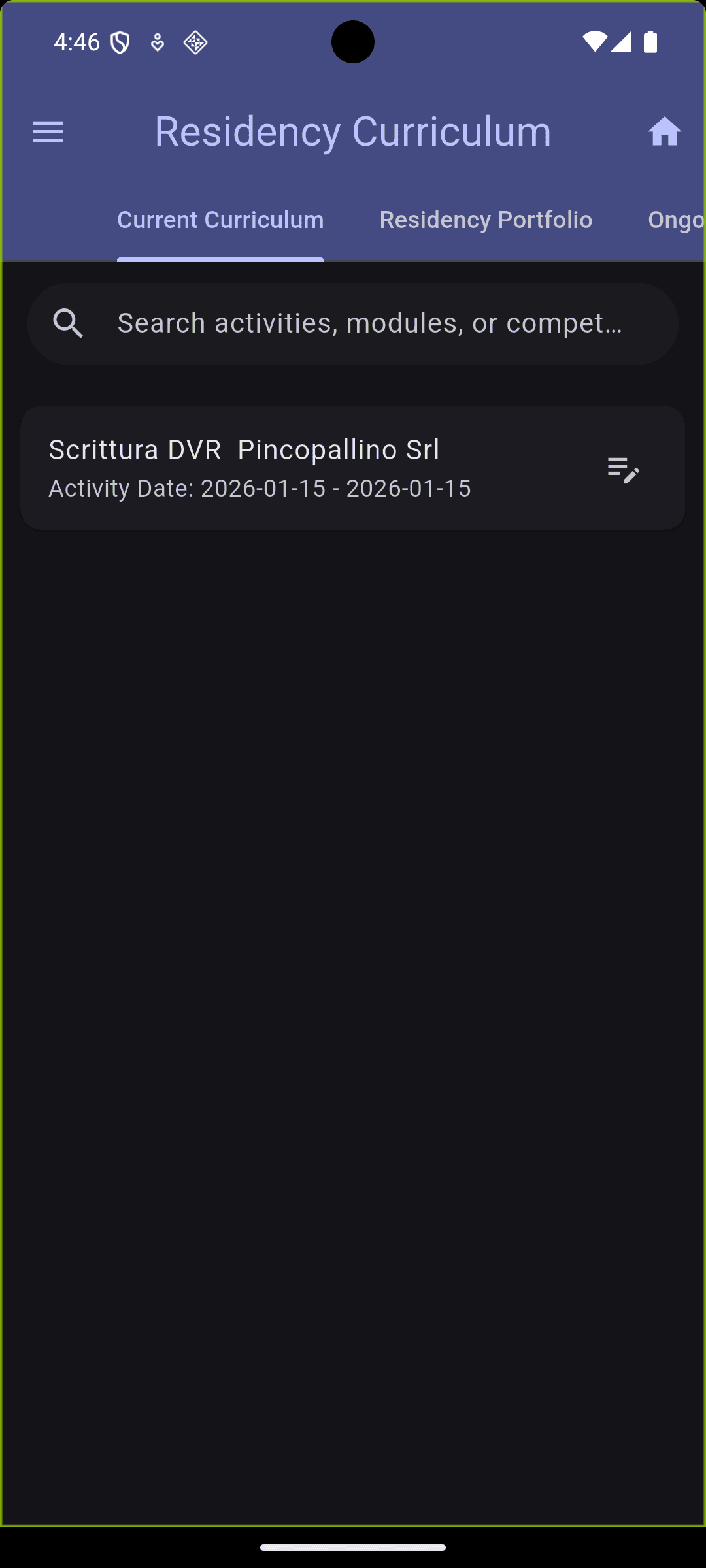Select the Current Curriculum tab

[x=220, y=220]
